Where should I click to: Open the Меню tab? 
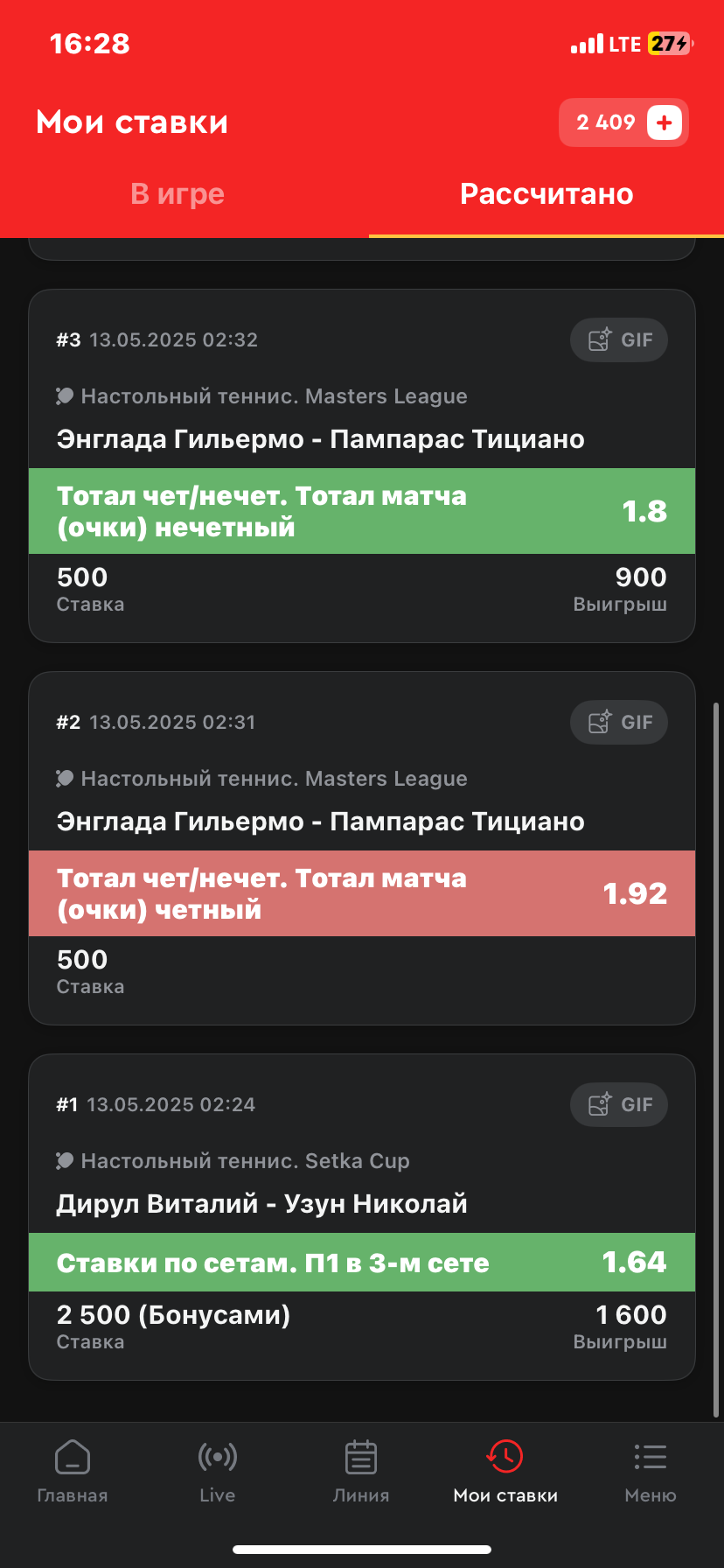pos(651,1472)
